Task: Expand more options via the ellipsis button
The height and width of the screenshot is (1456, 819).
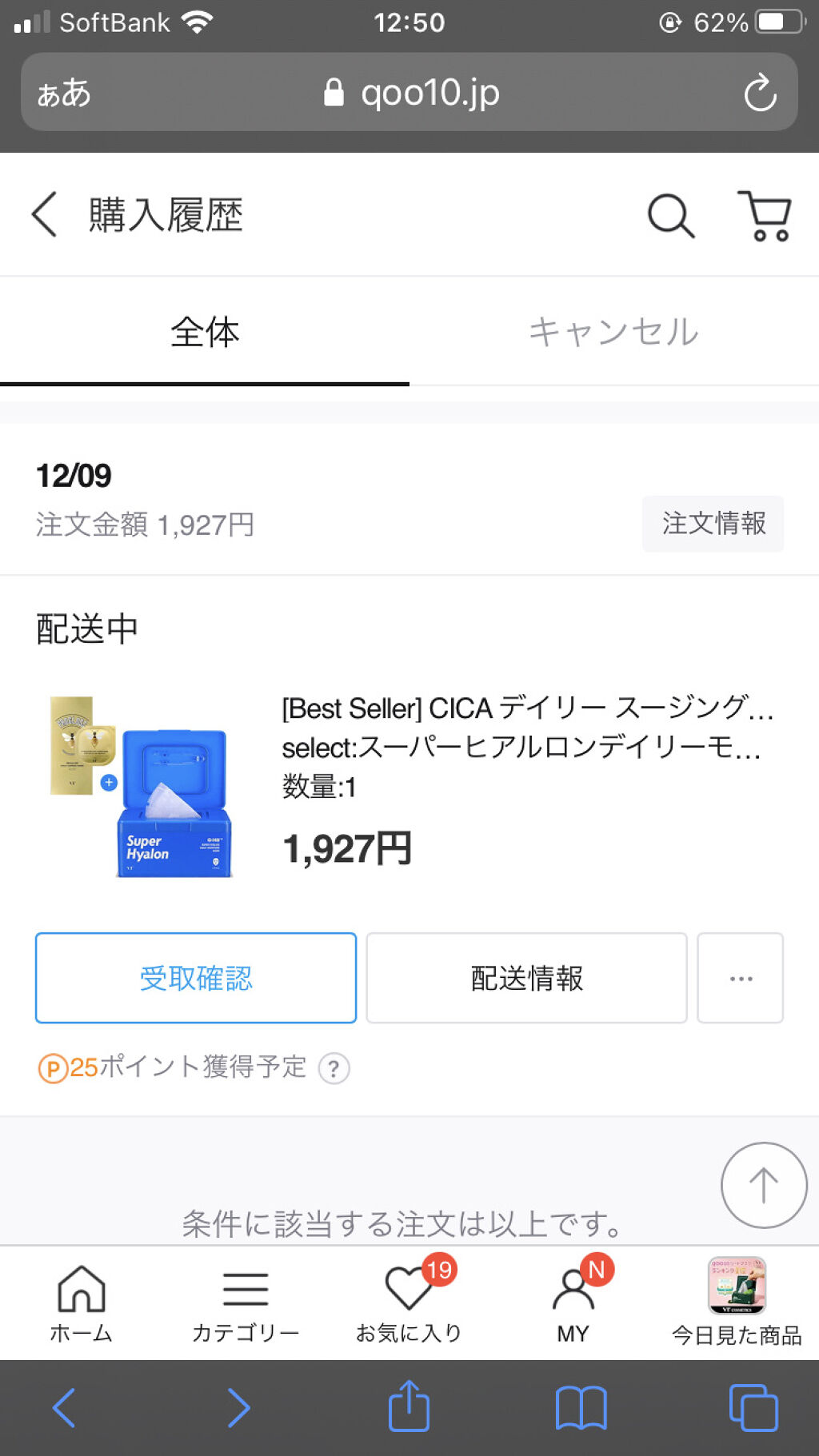Action: (x=740, y=978)
